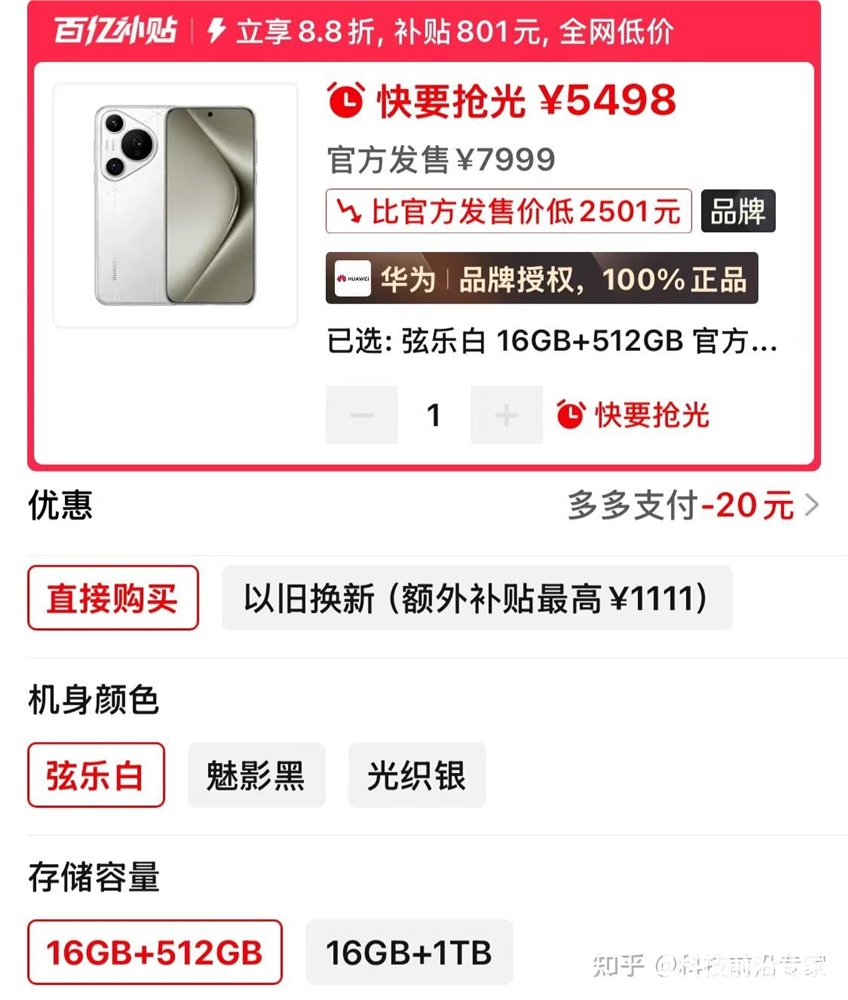Select the 直接购买 purchase option
848x1000 pixels.
[113, 598]
